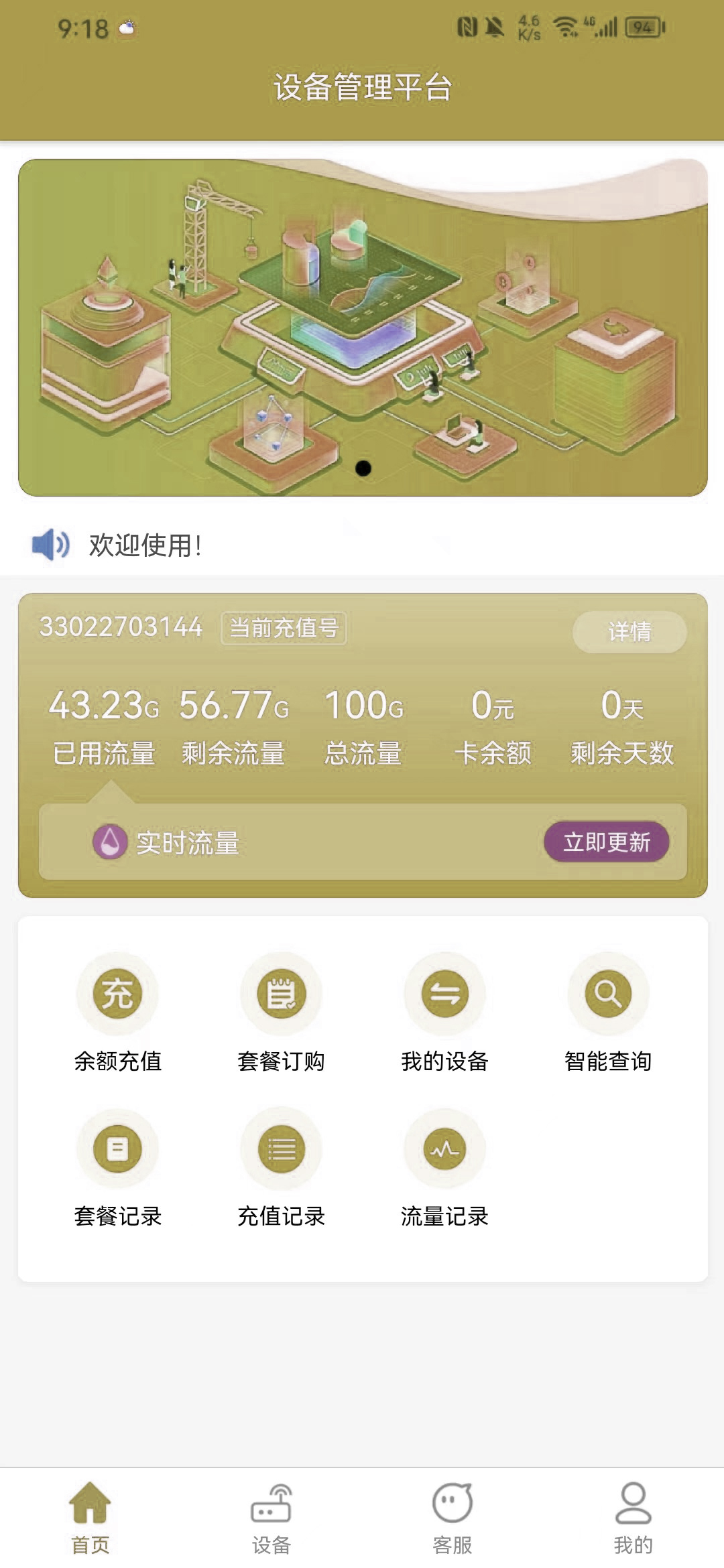Switch to the 我的 tab
Viewport: 724px width, 1568px height.
point(633,1517)
